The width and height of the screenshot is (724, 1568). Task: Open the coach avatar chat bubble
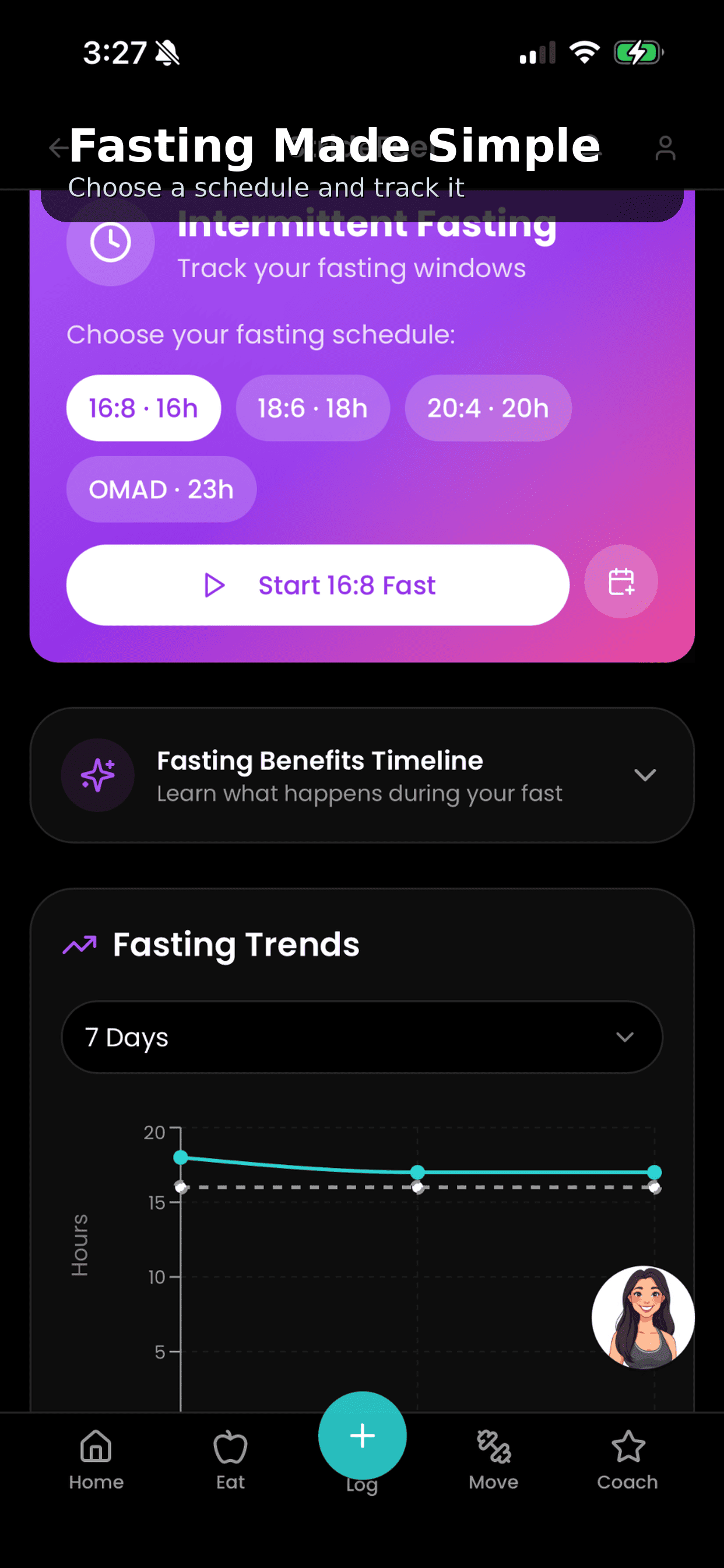click(x=643, y=1317)
